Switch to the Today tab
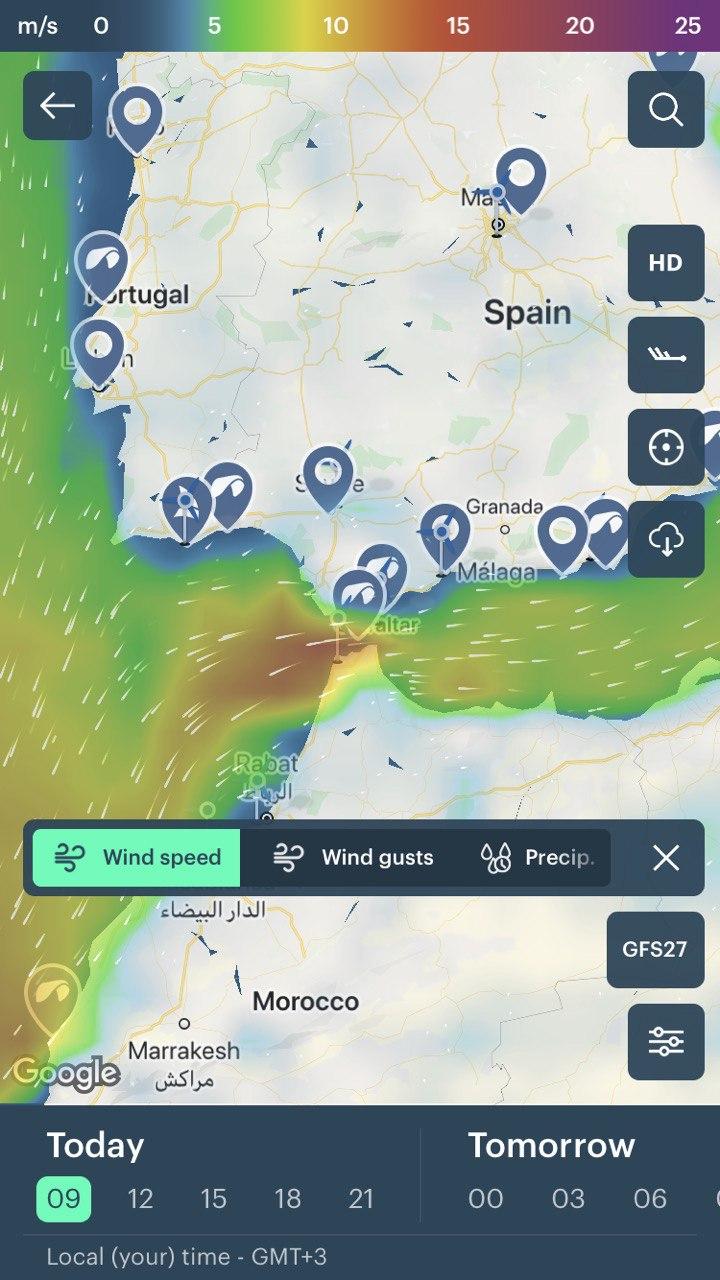The height and width of the screenshot is (1280, 720). point(92,1145)
